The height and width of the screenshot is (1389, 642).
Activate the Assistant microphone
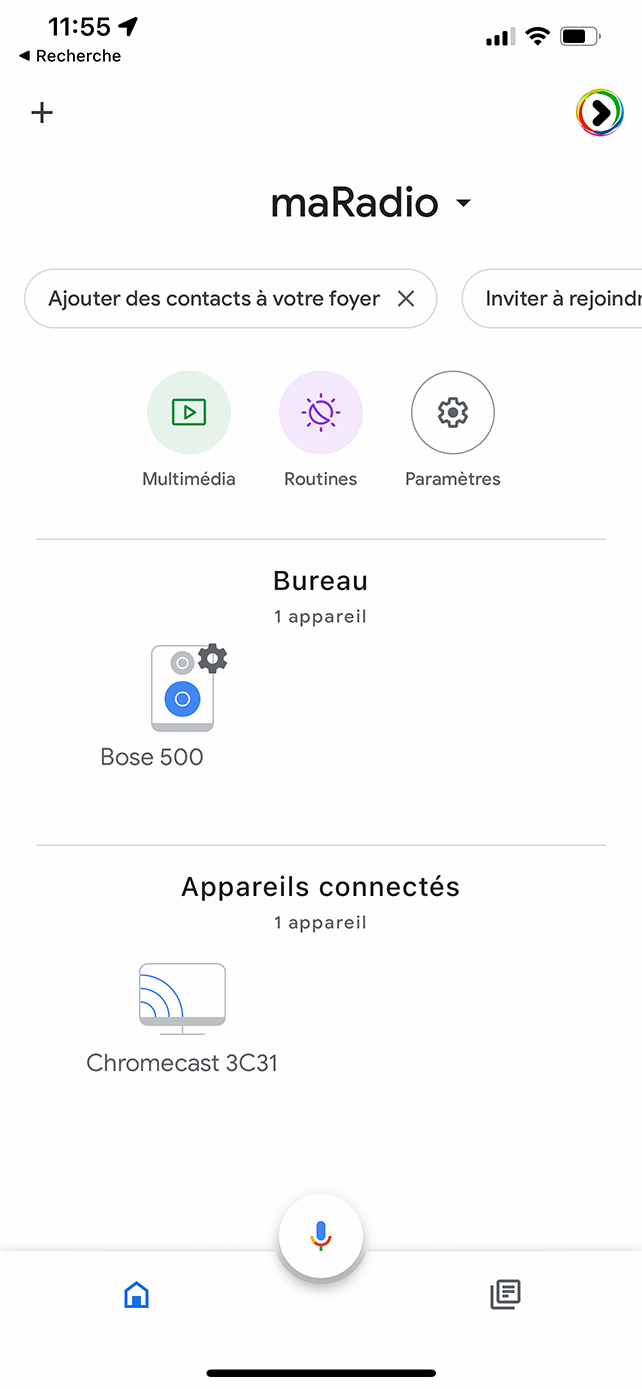[x=320, y=1236]
